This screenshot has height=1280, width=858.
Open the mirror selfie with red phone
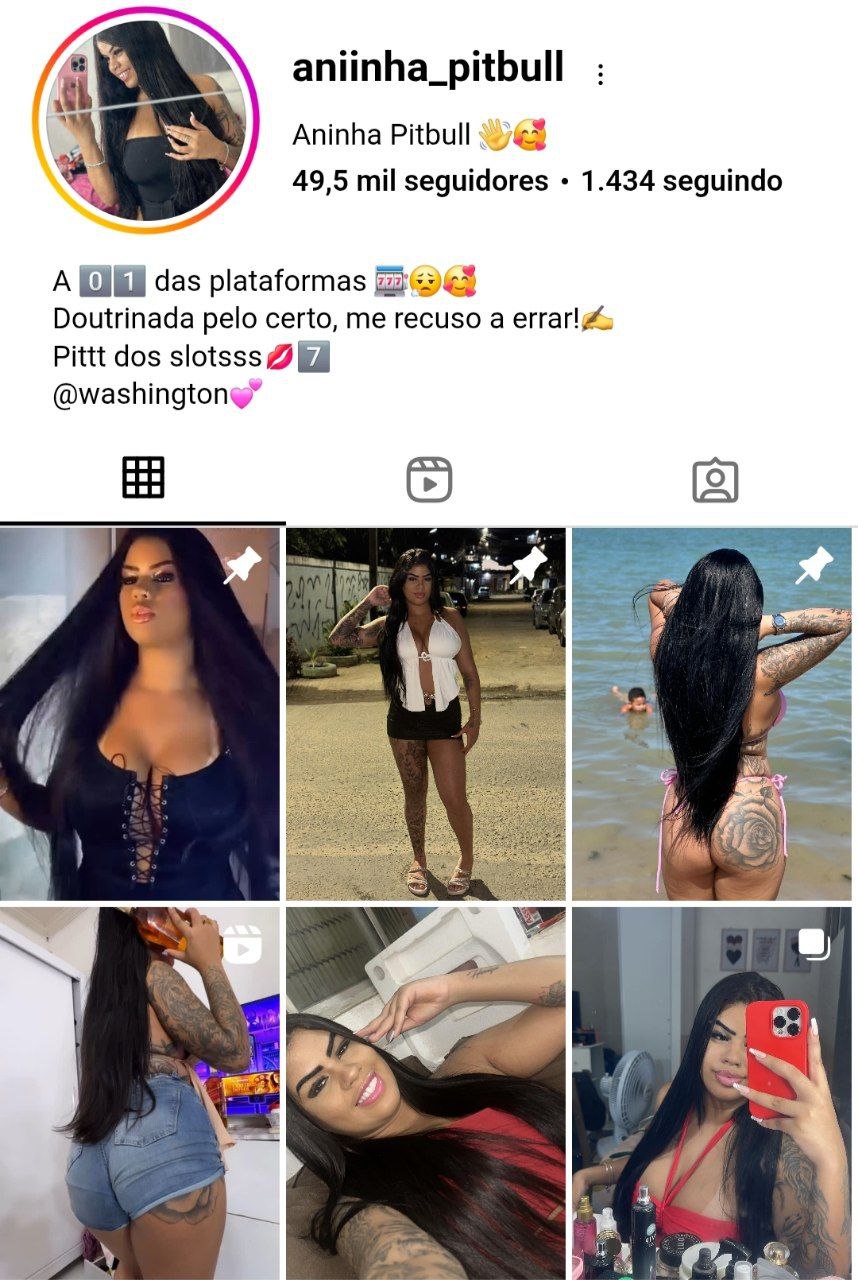coord(712,1093)
